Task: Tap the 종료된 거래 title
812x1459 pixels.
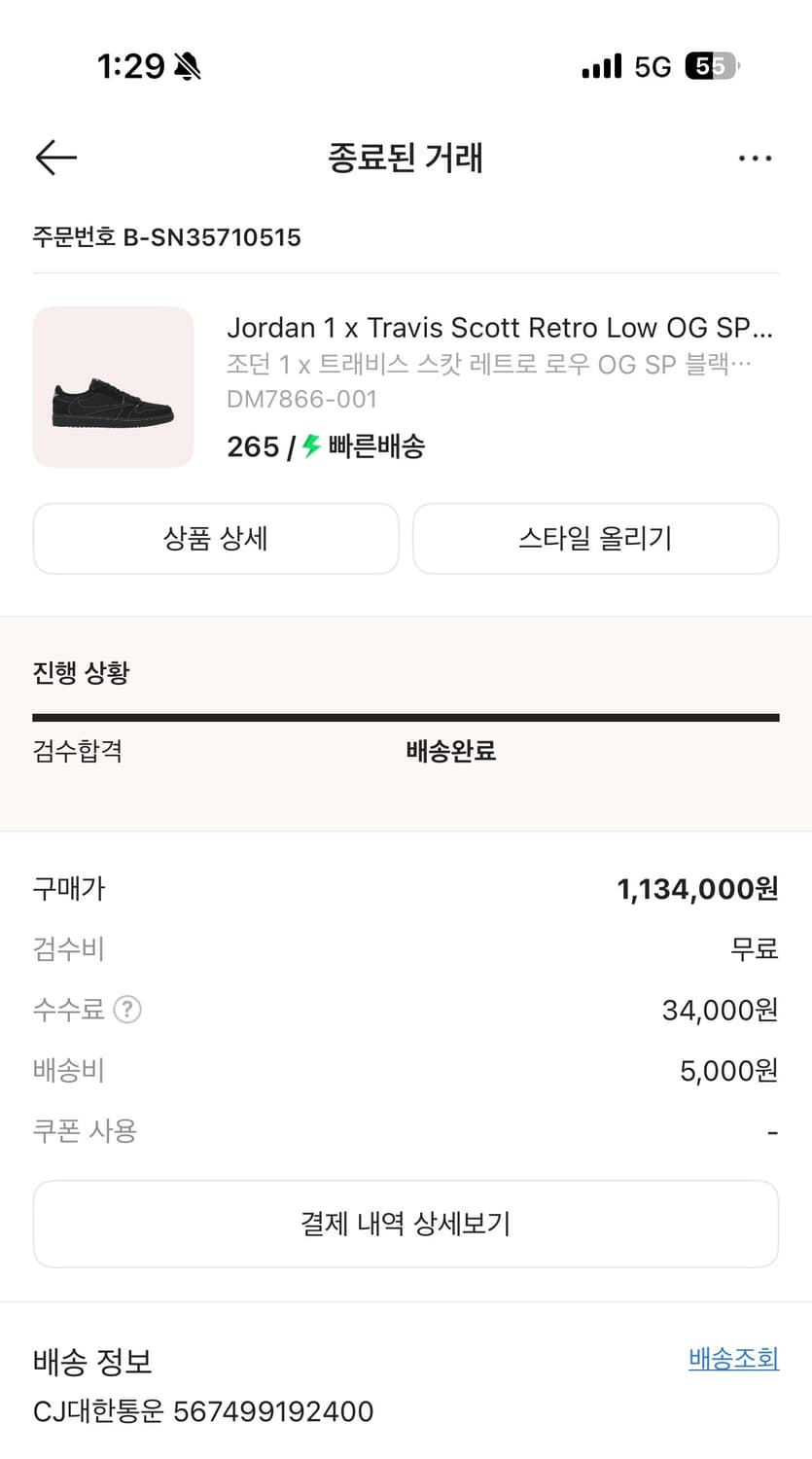Action: pyautogui.click(x=406, y=158)
